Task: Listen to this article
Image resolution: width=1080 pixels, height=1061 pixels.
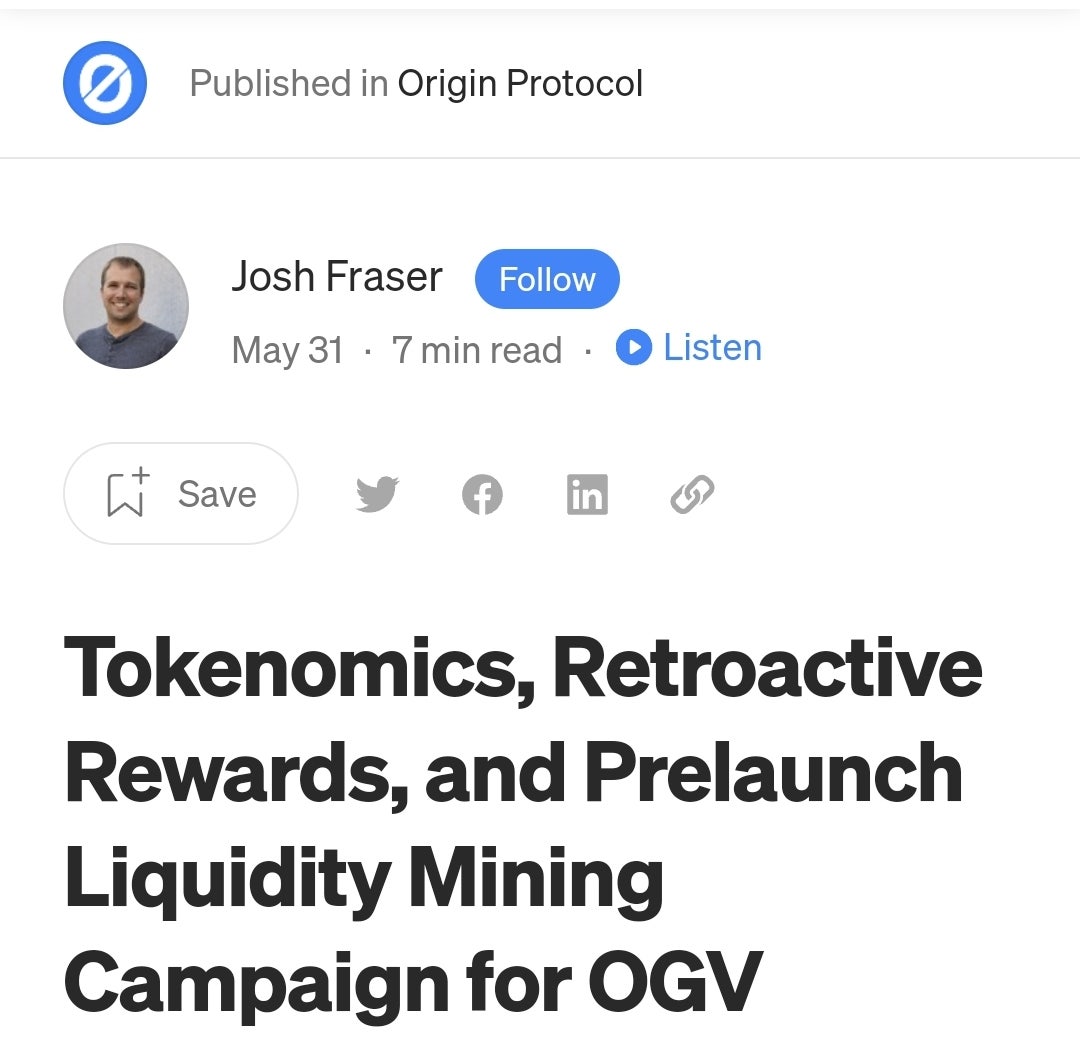Action: [690, 348]
